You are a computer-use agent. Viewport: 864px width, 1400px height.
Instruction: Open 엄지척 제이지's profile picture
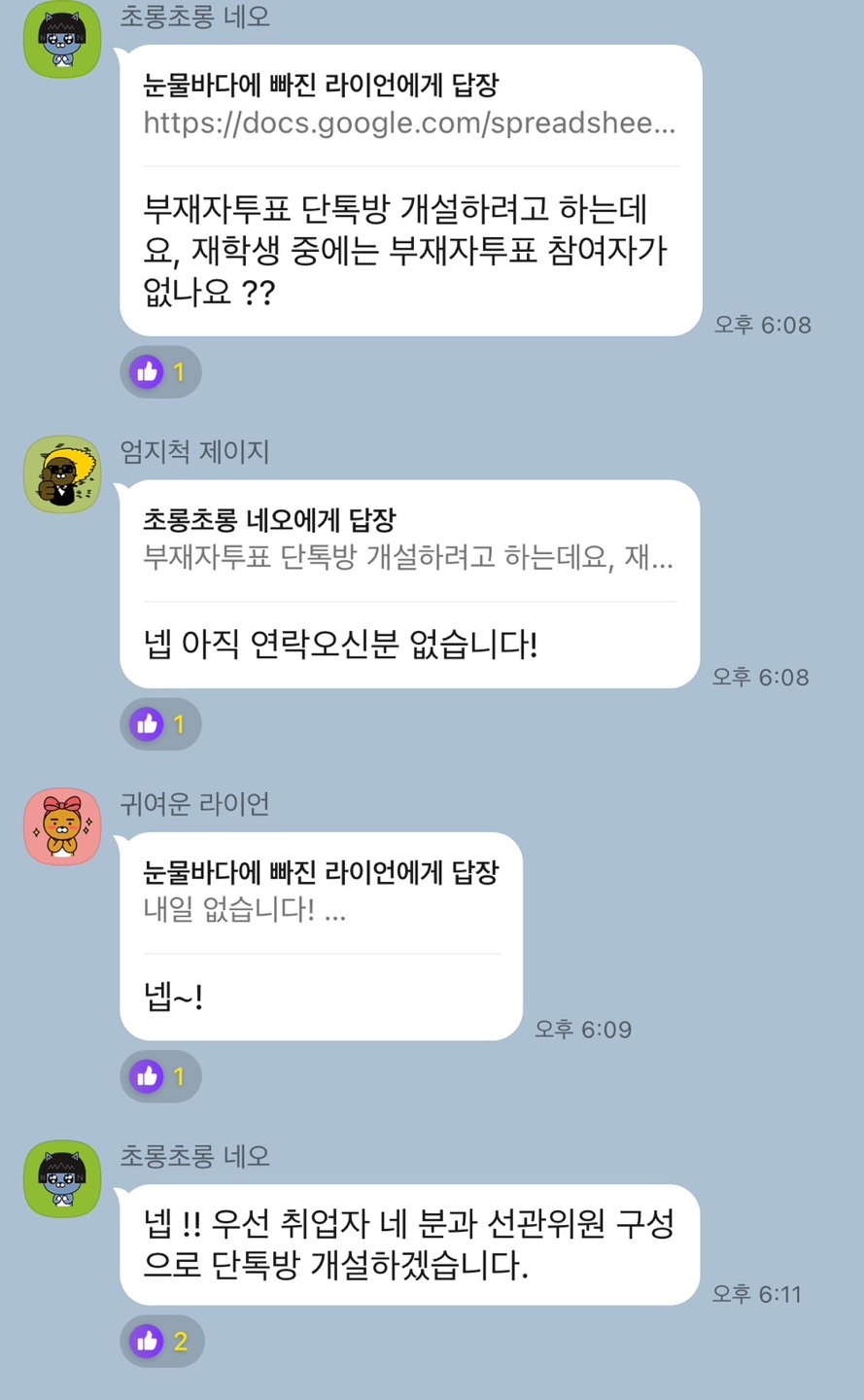(62, 474)
